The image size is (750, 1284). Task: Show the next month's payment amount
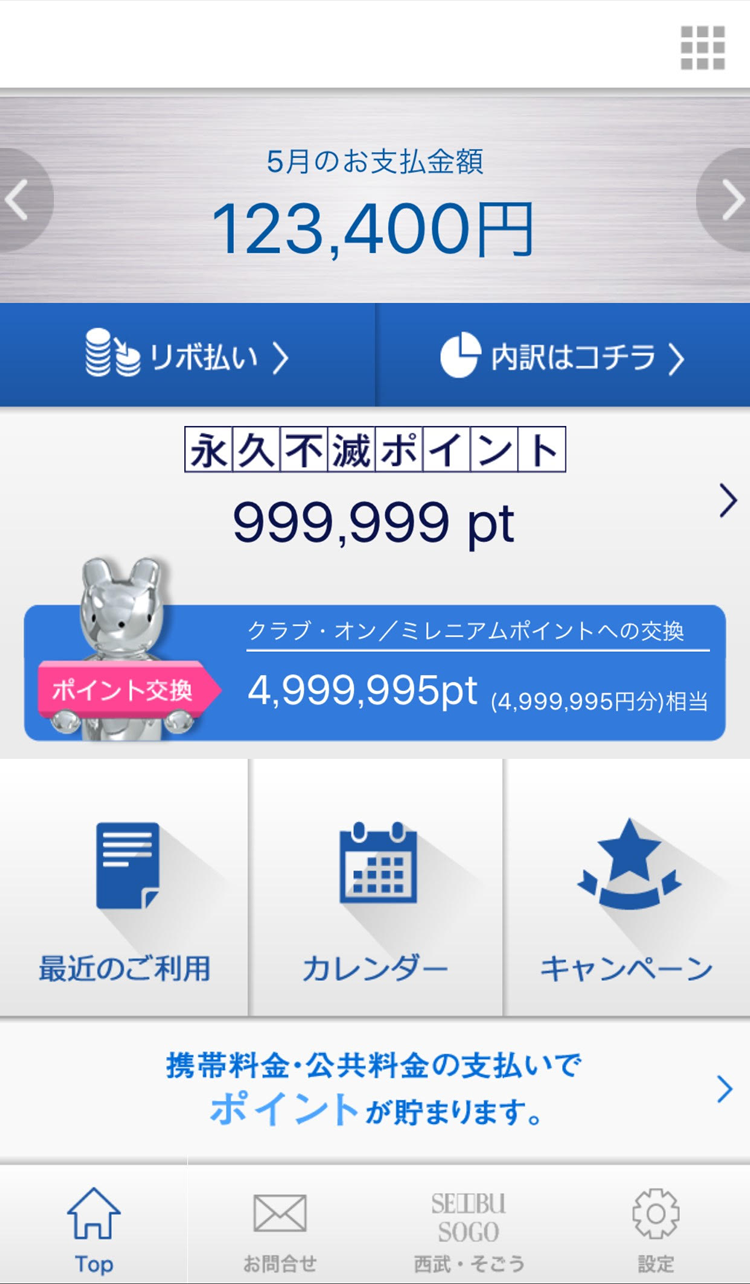pos(727,200)
